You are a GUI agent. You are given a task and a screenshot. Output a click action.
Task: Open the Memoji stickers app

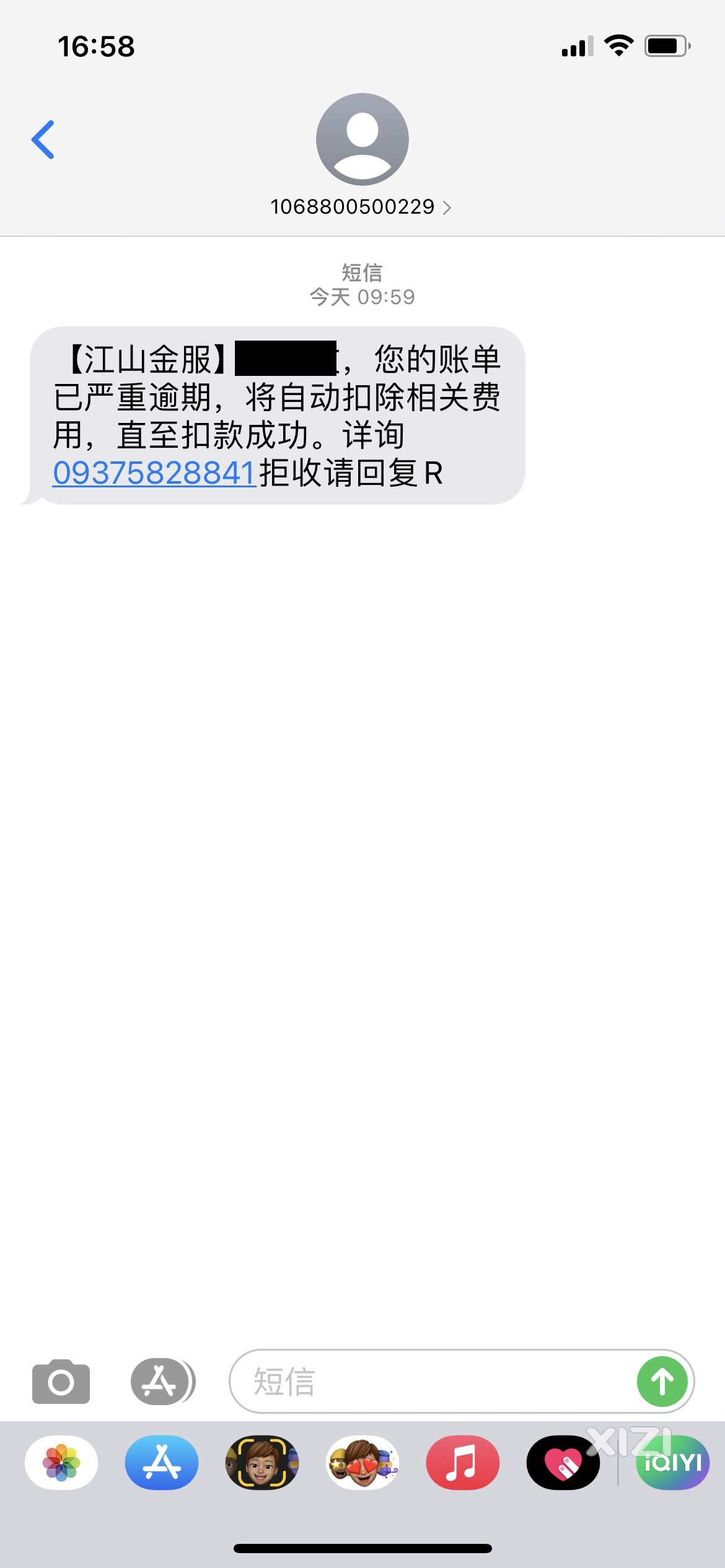(x=362, y=1463)
